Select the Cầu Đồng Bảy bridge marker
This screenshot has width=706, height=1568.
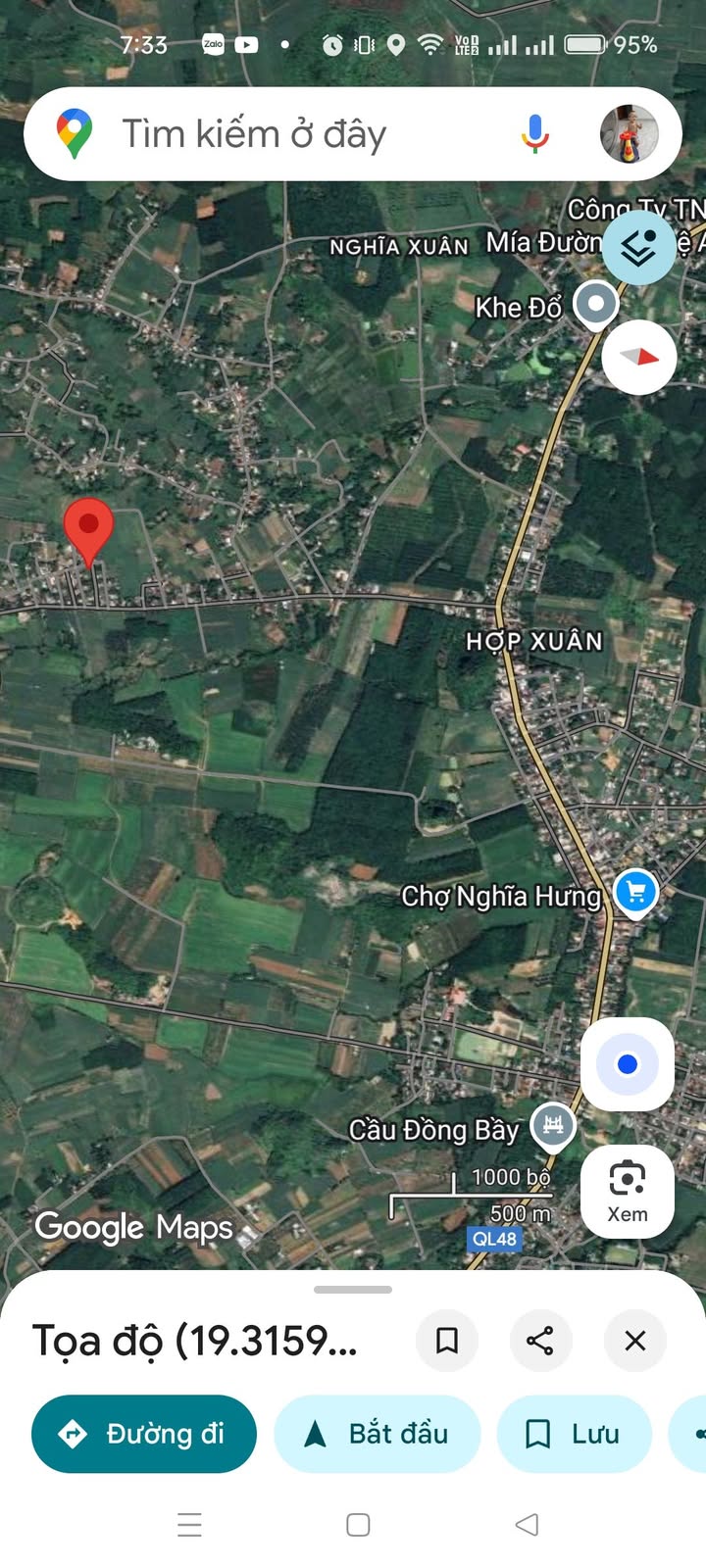(x=553, y=1125)
